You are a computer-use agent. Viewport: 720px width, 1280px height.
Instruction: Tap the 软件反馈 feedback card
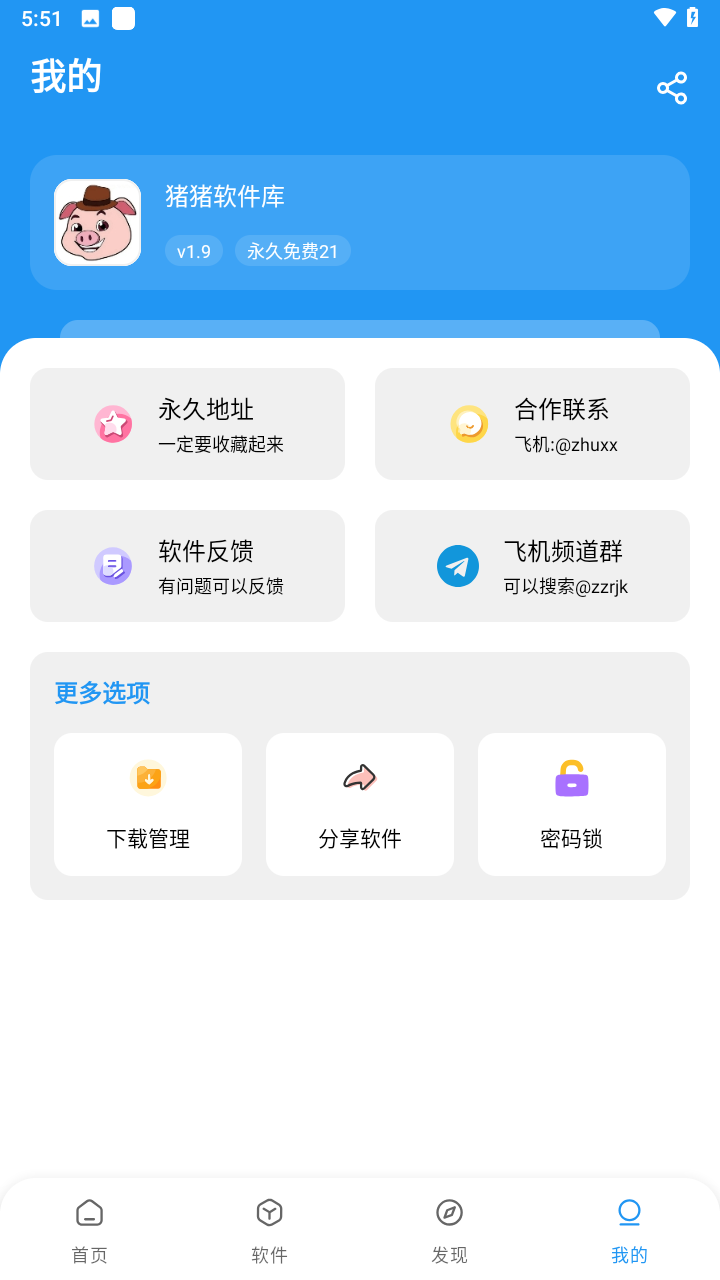click(187, 566)
